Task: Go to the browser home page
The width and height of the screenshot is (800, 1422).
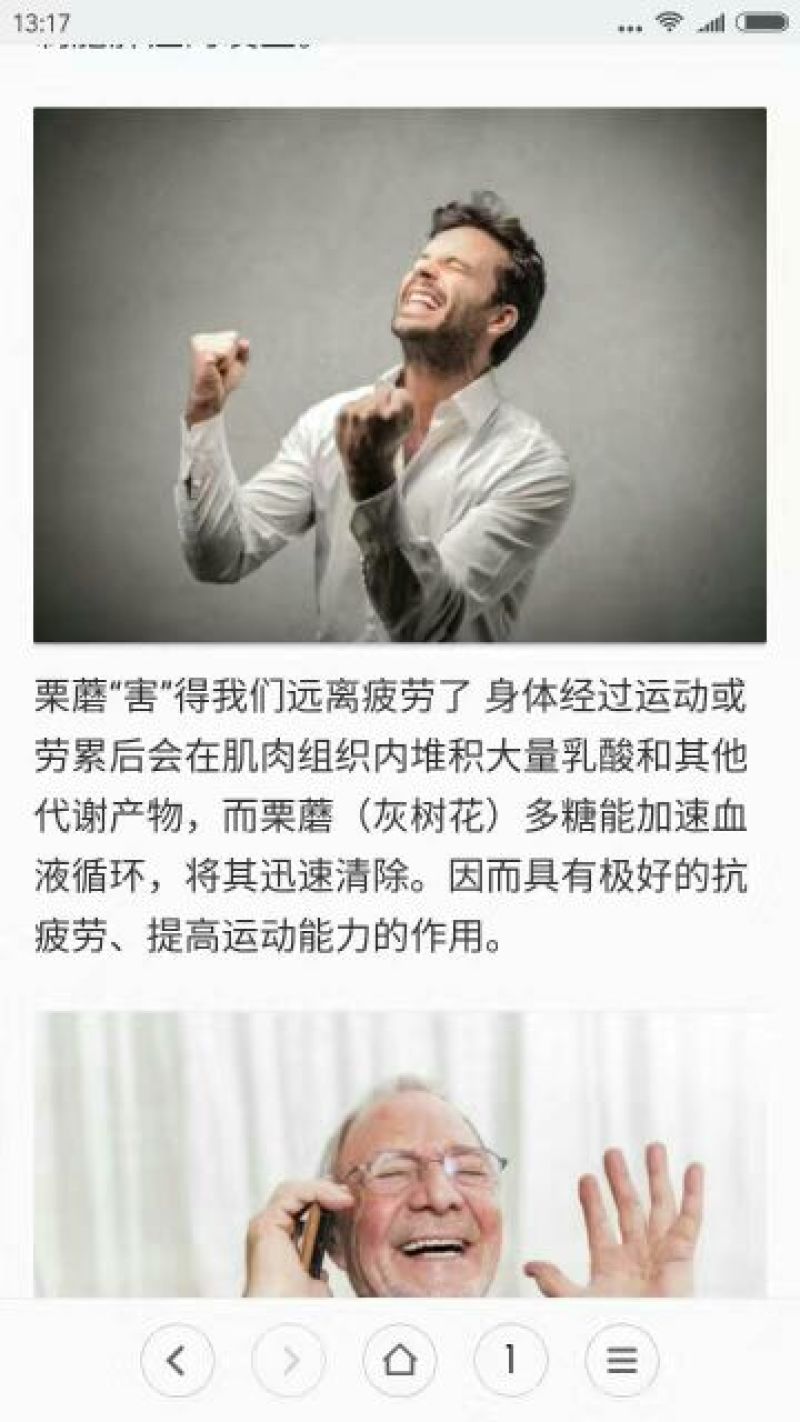Action: (400, 1360)
